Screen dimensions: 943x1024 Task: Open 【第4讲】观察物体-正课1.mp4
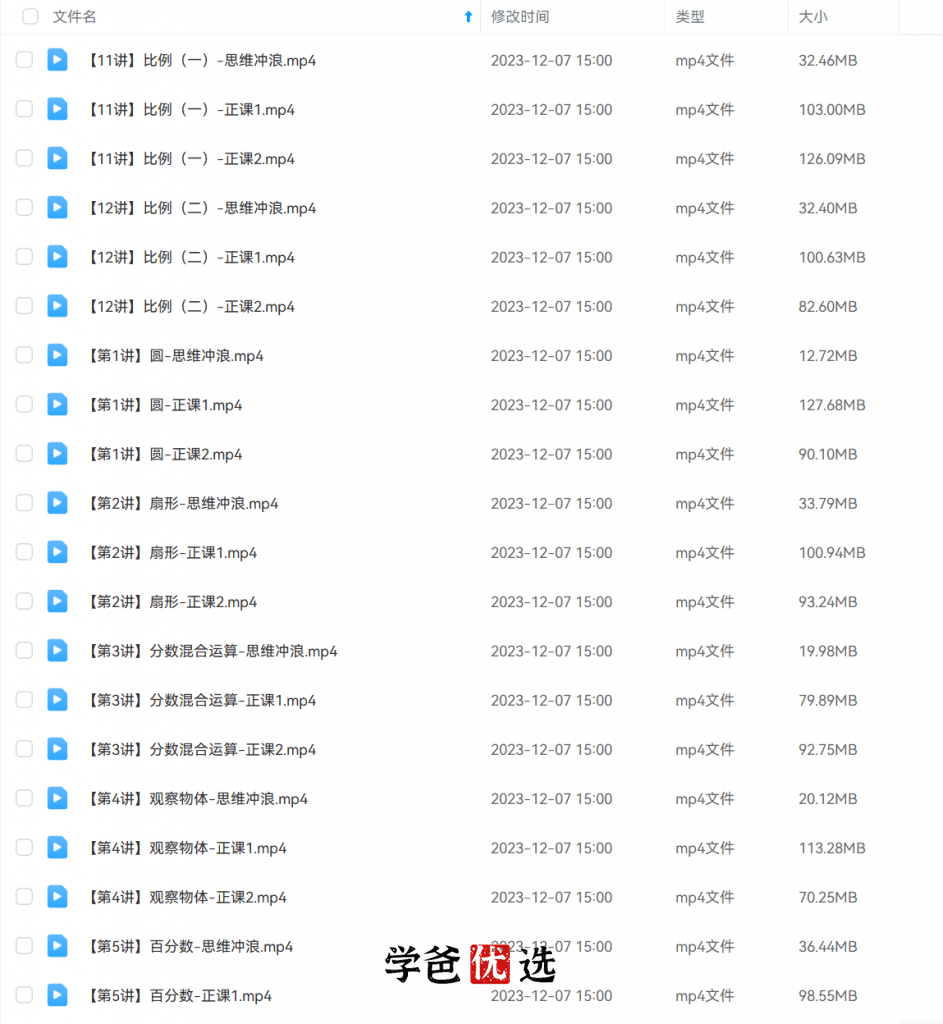coord(187,848)
